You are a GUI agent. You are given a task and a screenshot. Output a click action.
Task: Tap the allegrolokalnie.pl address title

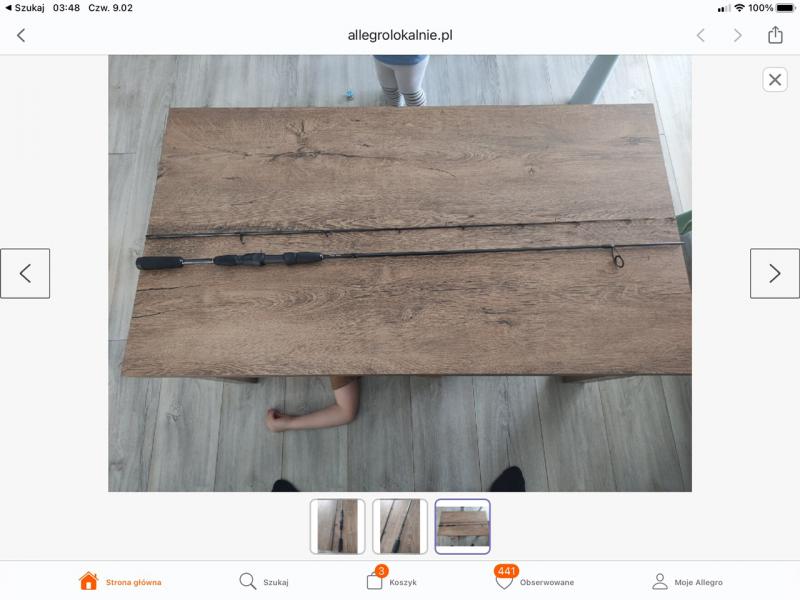400,35
